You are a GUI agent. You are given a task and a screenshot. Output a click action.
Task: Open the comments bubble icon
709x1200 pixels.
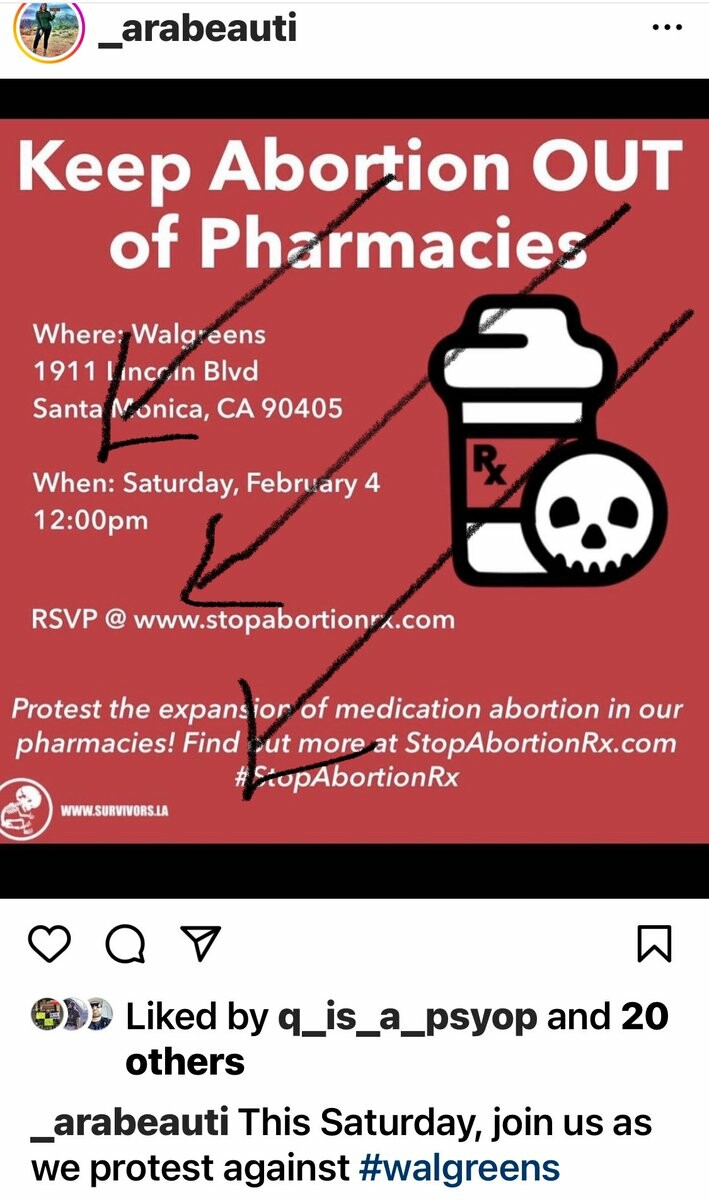pos(124,944)
